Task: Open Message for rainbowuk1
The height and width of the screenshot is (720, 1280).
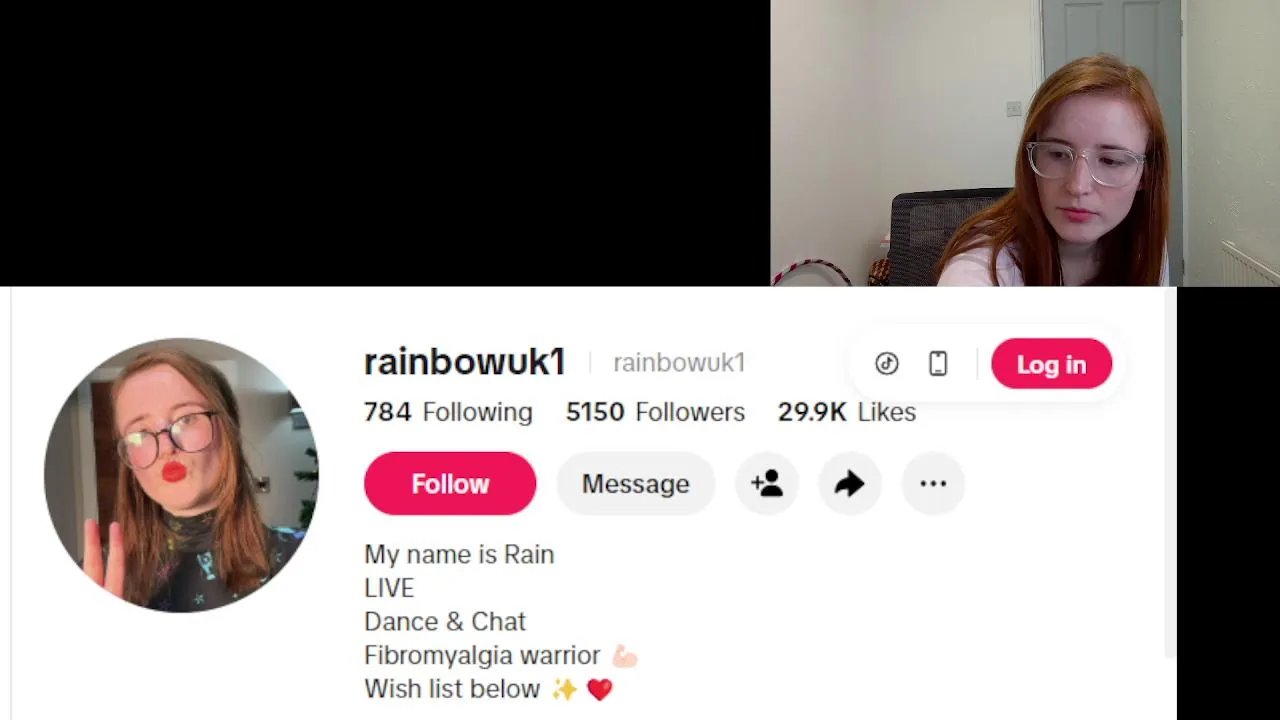Action: tap(635, 484)
